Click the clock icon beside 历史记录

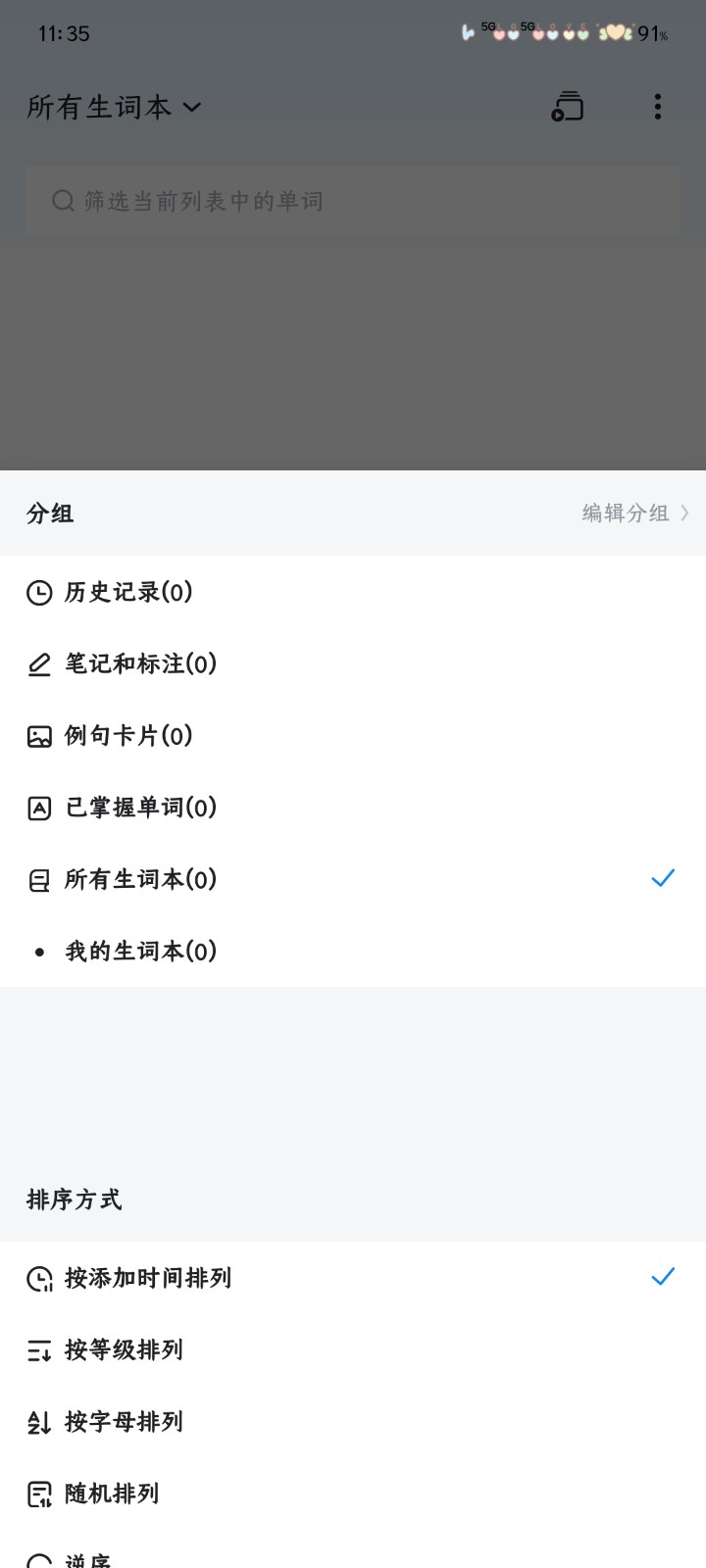38,592
